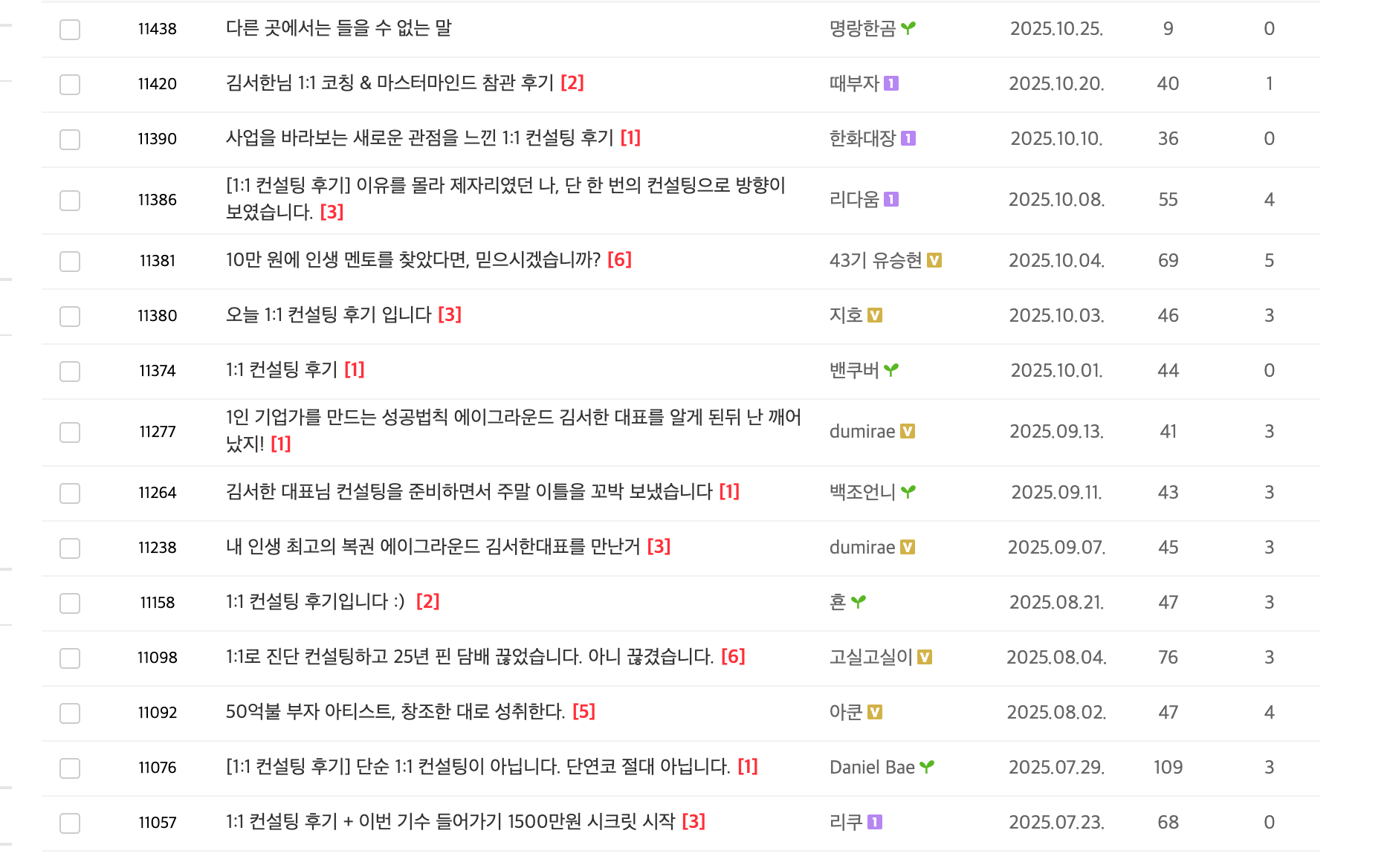The height and width of the screenshot is (868, 1390).
Task: View author profile 한화대장
Action: click(862, 138)
